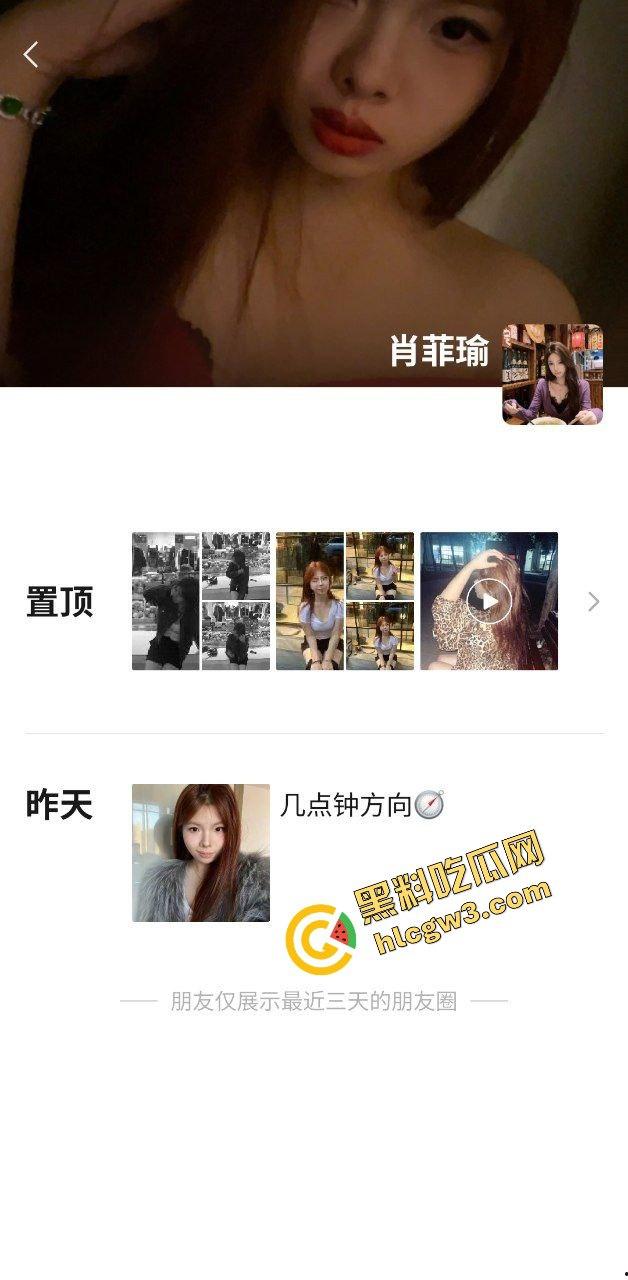Open the black-and-white pinned photo collage

pyautogui.click(x=201, y=601)
